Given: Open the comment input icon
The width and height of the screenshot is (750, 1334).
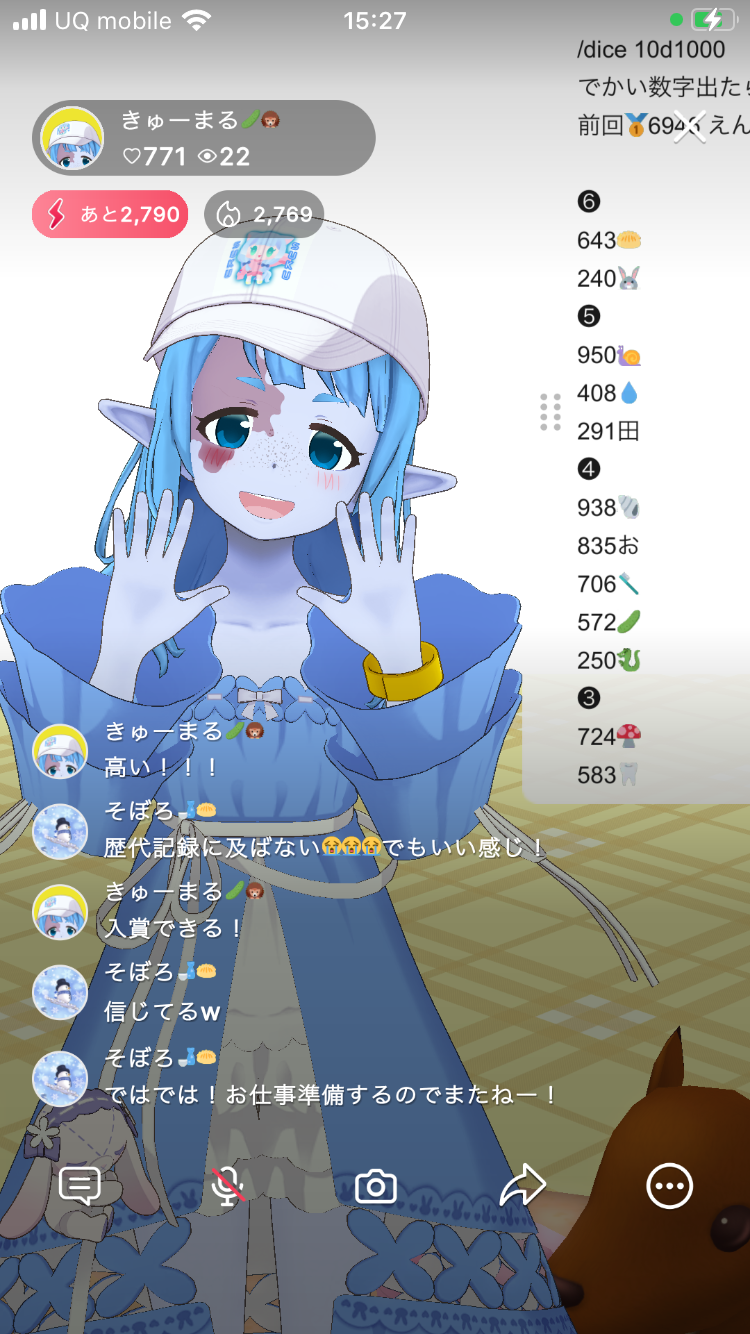Looking at the screenshot, I should 80,1186.
